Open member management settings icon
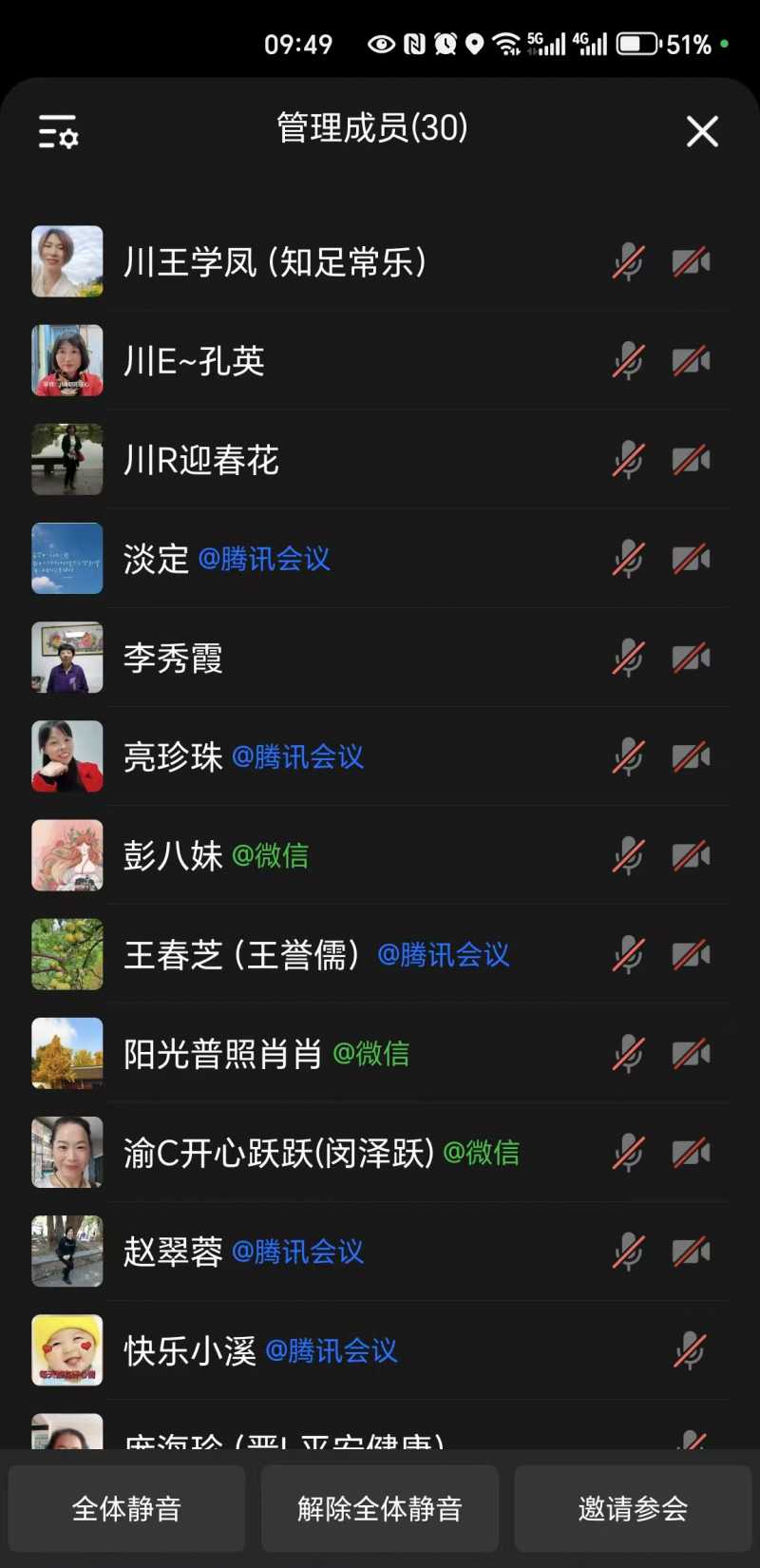The width and height of the screenshot is (760, 1568). 58,132
